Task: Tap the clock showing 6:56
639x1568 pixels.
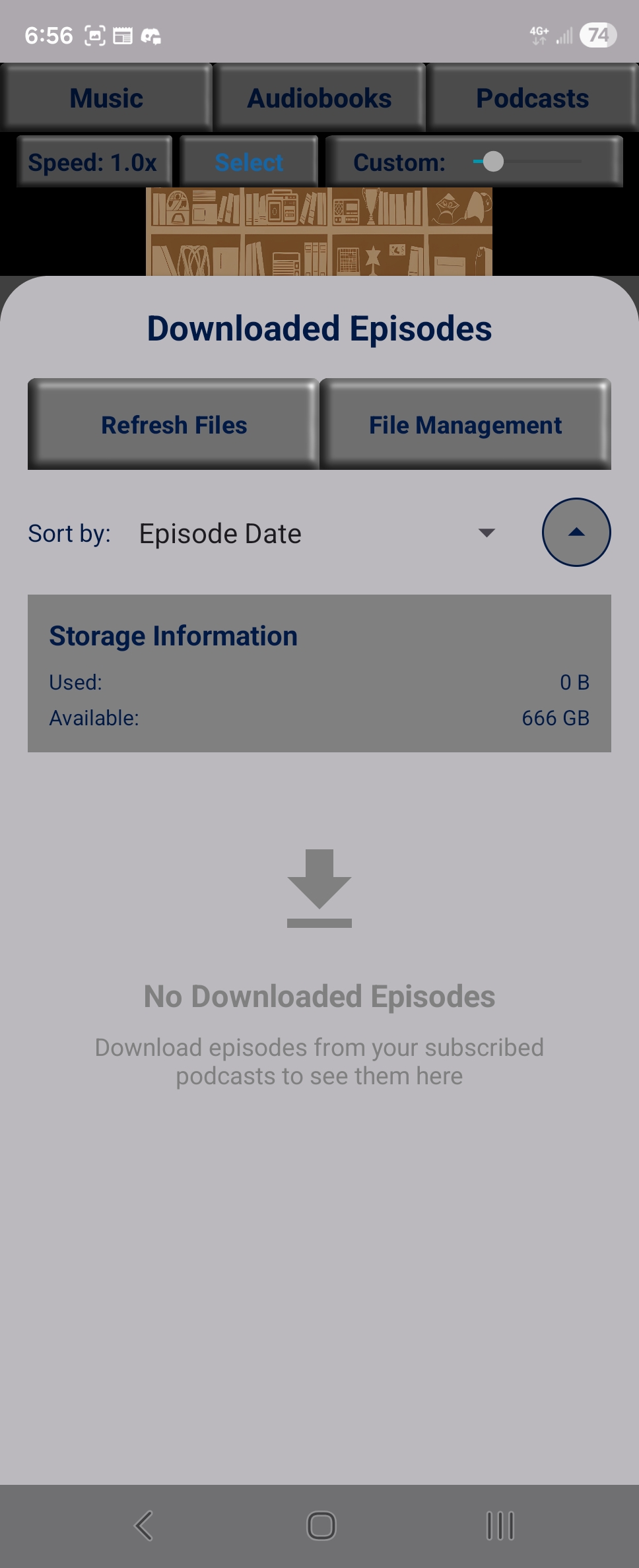Action: click(x=50, y=35)
